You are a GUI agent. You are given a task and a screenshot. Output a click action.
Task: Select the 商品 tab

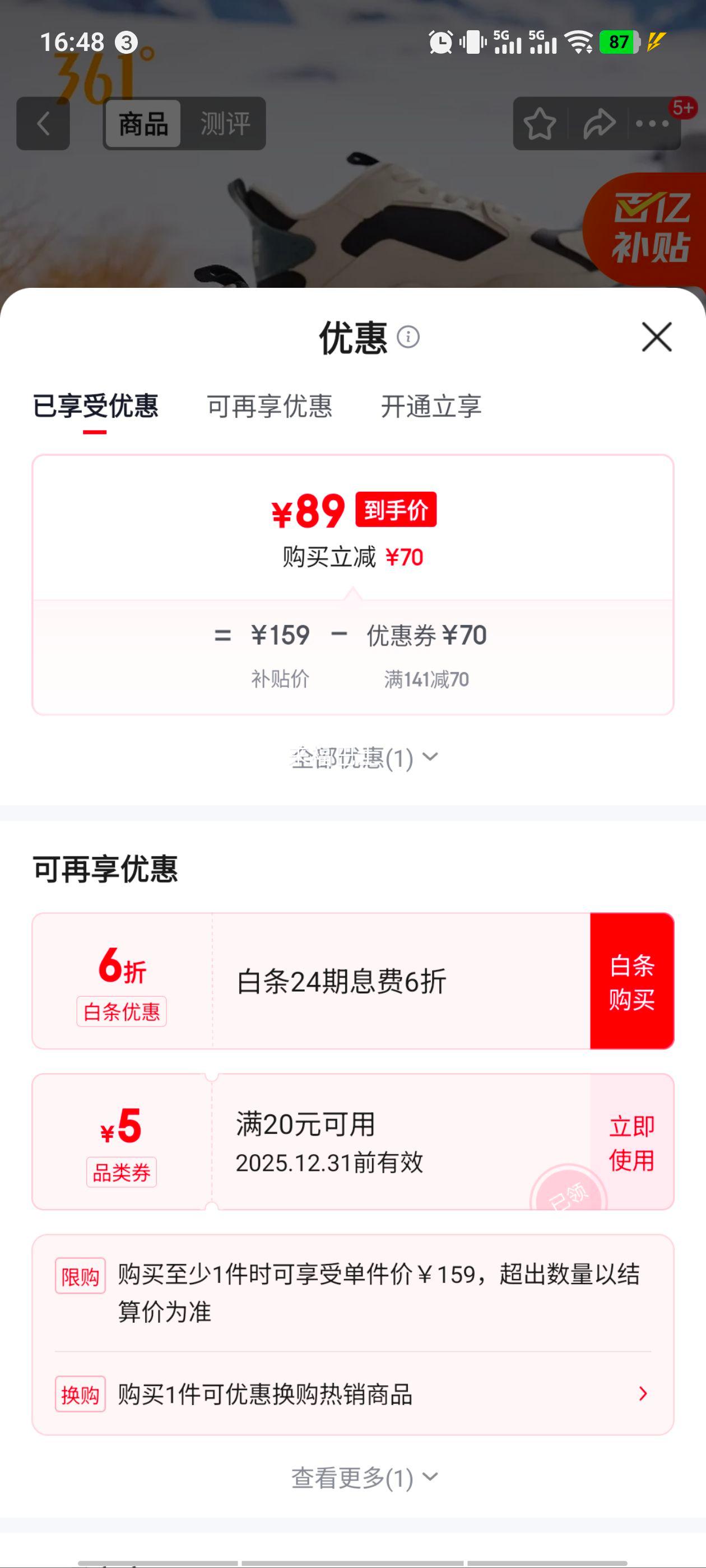point(142,124)
